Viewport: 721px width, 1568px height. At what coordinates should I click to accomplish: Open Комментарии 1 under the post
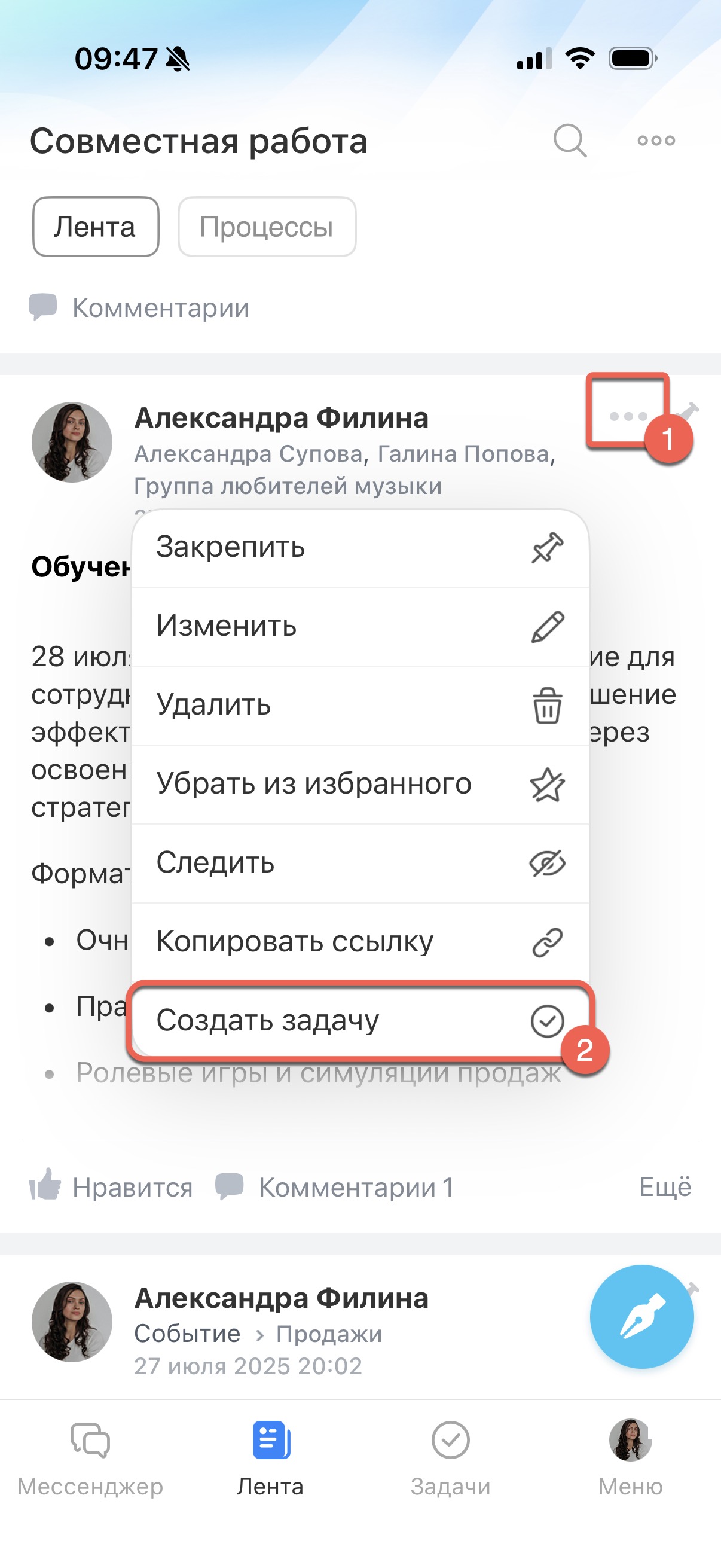[x=335, y=1188]
